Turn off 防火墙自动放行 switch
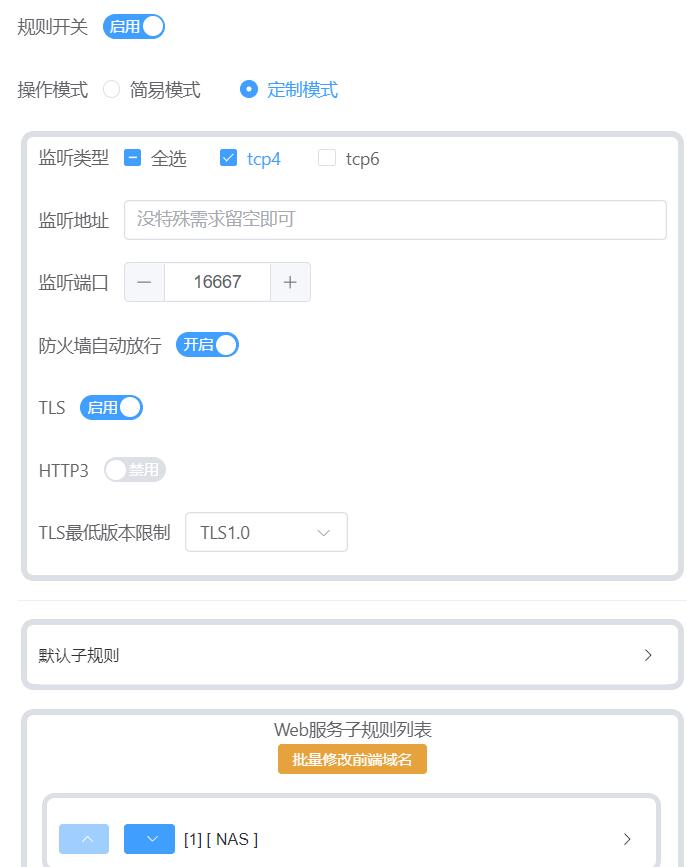Screen dimensions: 687x867 [x=208, y=345]
